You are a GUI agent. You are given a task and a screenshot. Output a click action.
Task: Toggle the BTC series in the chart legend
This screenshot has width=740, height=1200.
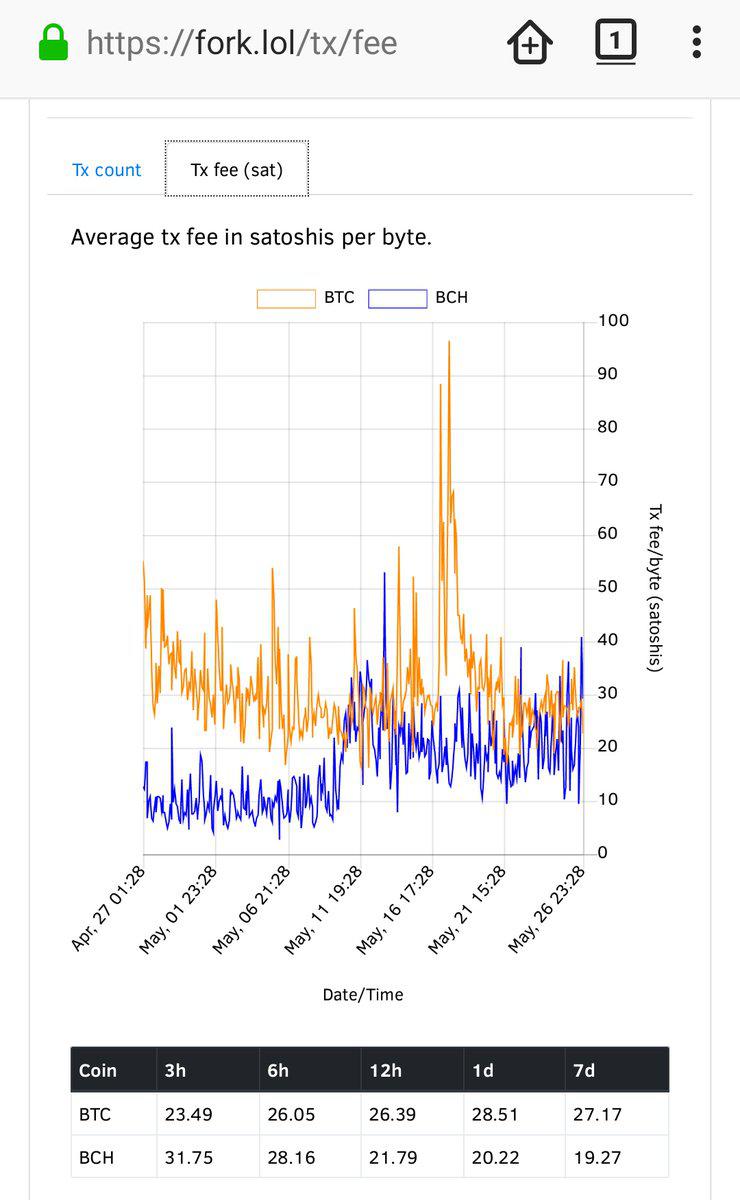tap(306, 298)
